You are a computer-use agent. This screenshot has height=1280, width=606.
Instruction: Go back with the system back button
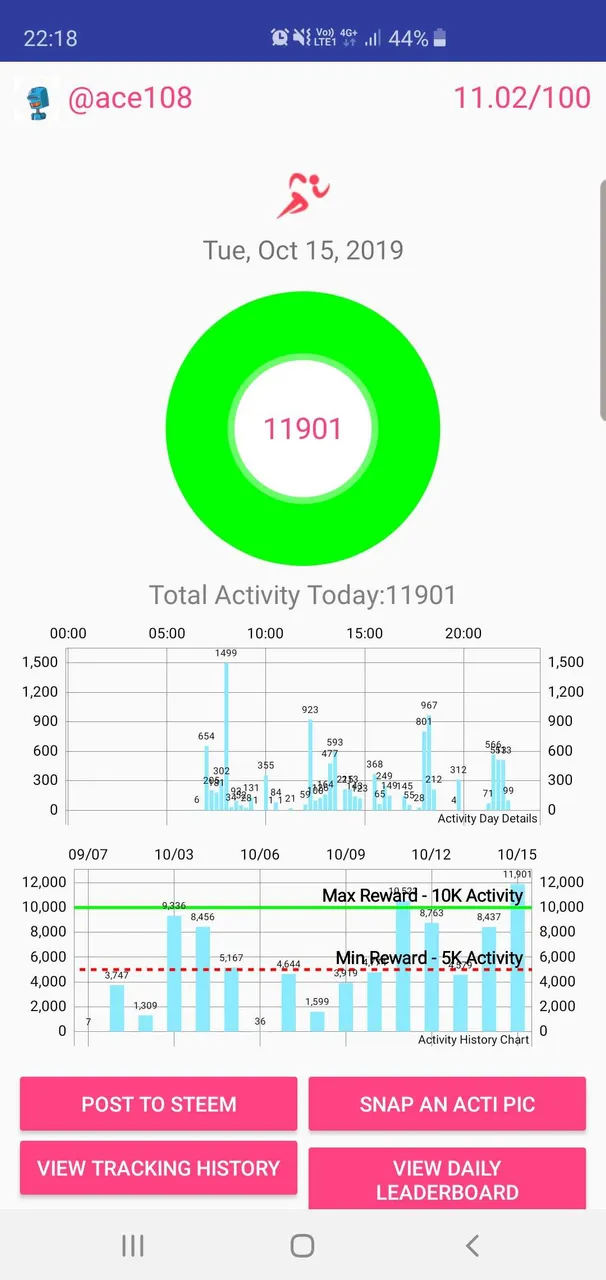[472, 1245]
